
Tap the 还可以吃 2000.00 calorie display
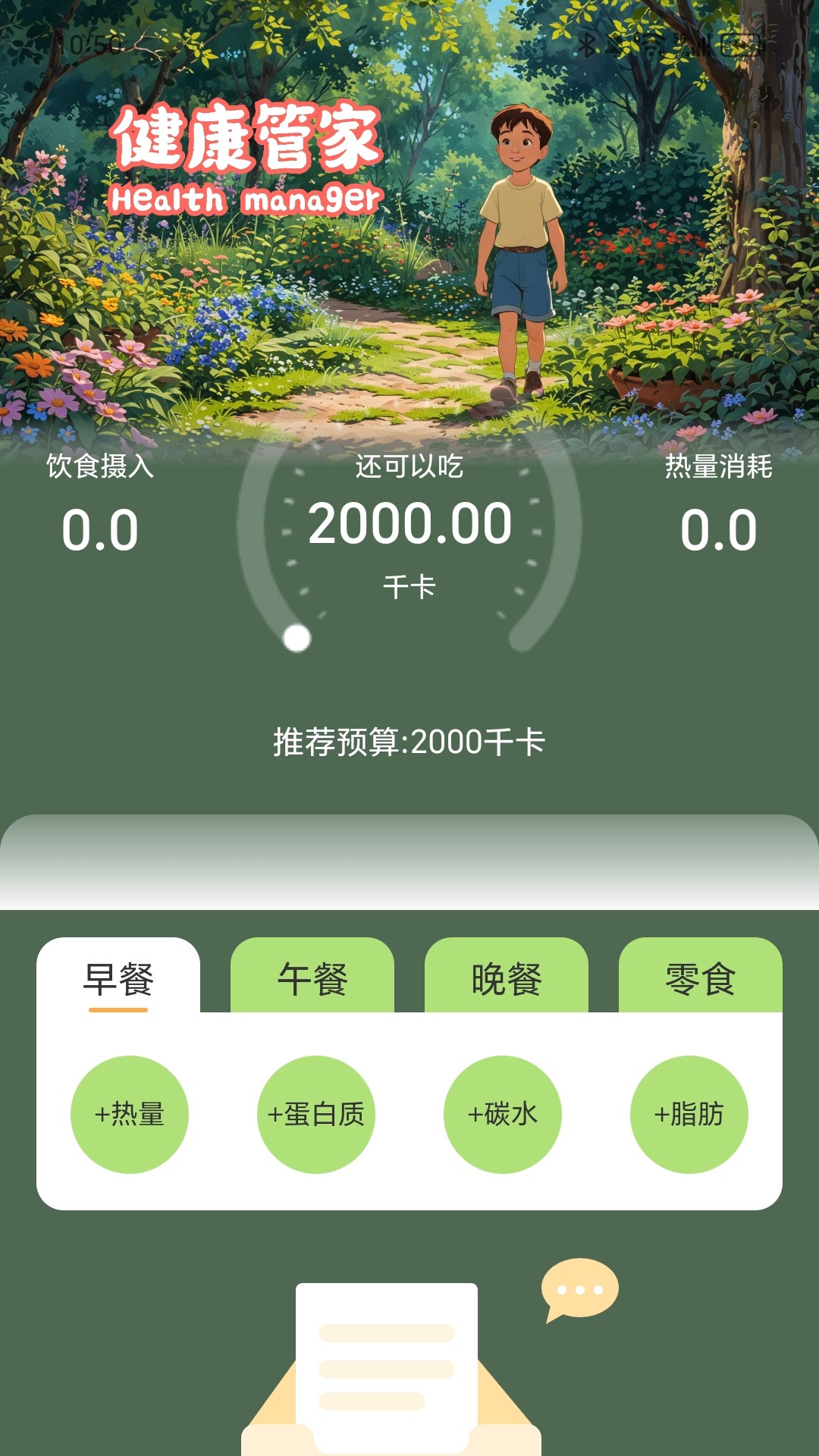[409, 525]
